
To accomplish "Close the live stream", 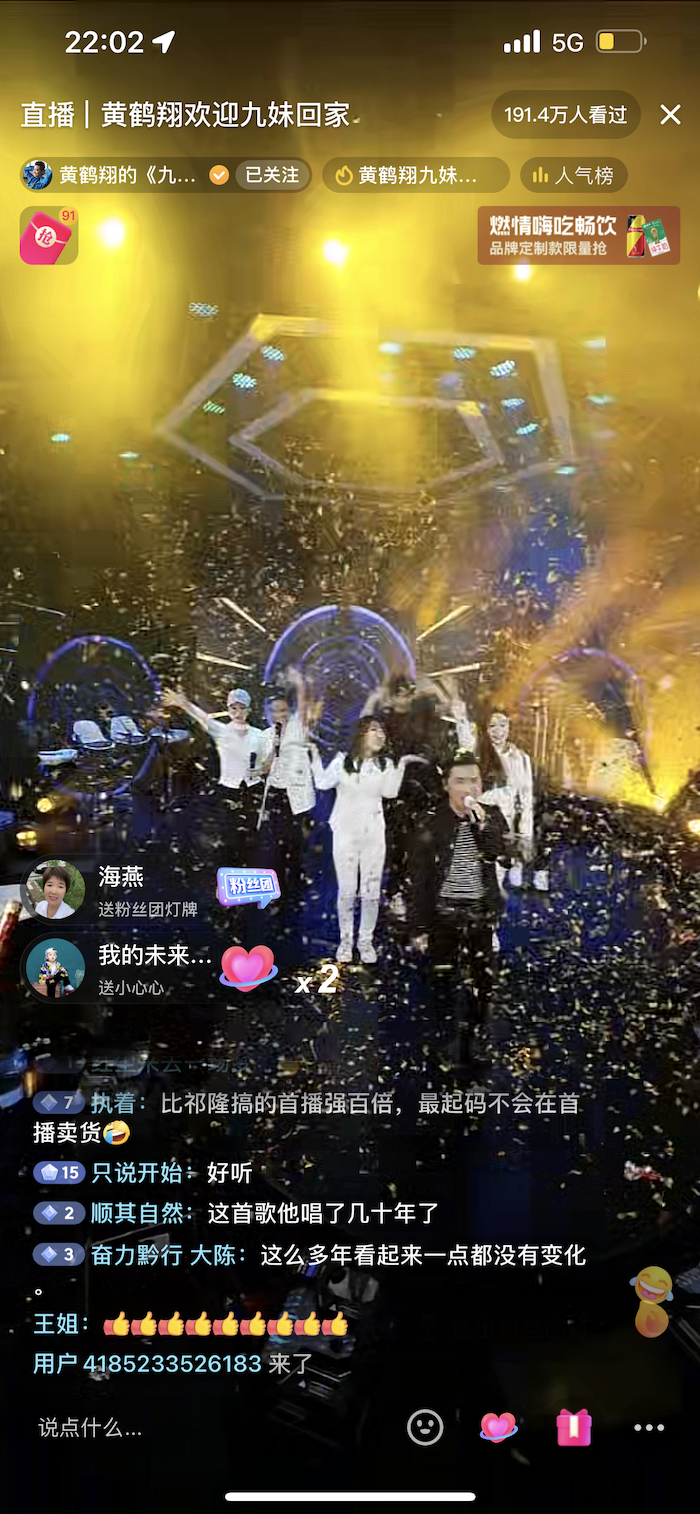I will coord(670,115).
